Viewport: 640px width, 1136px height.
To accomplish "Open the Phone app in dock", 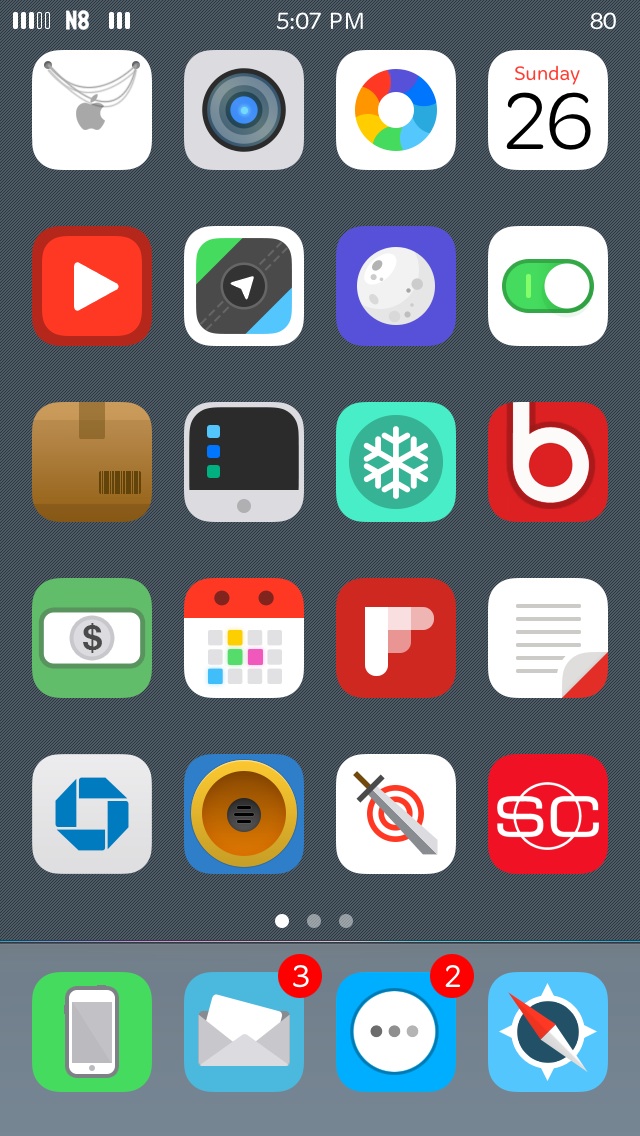I will 92,1032.
